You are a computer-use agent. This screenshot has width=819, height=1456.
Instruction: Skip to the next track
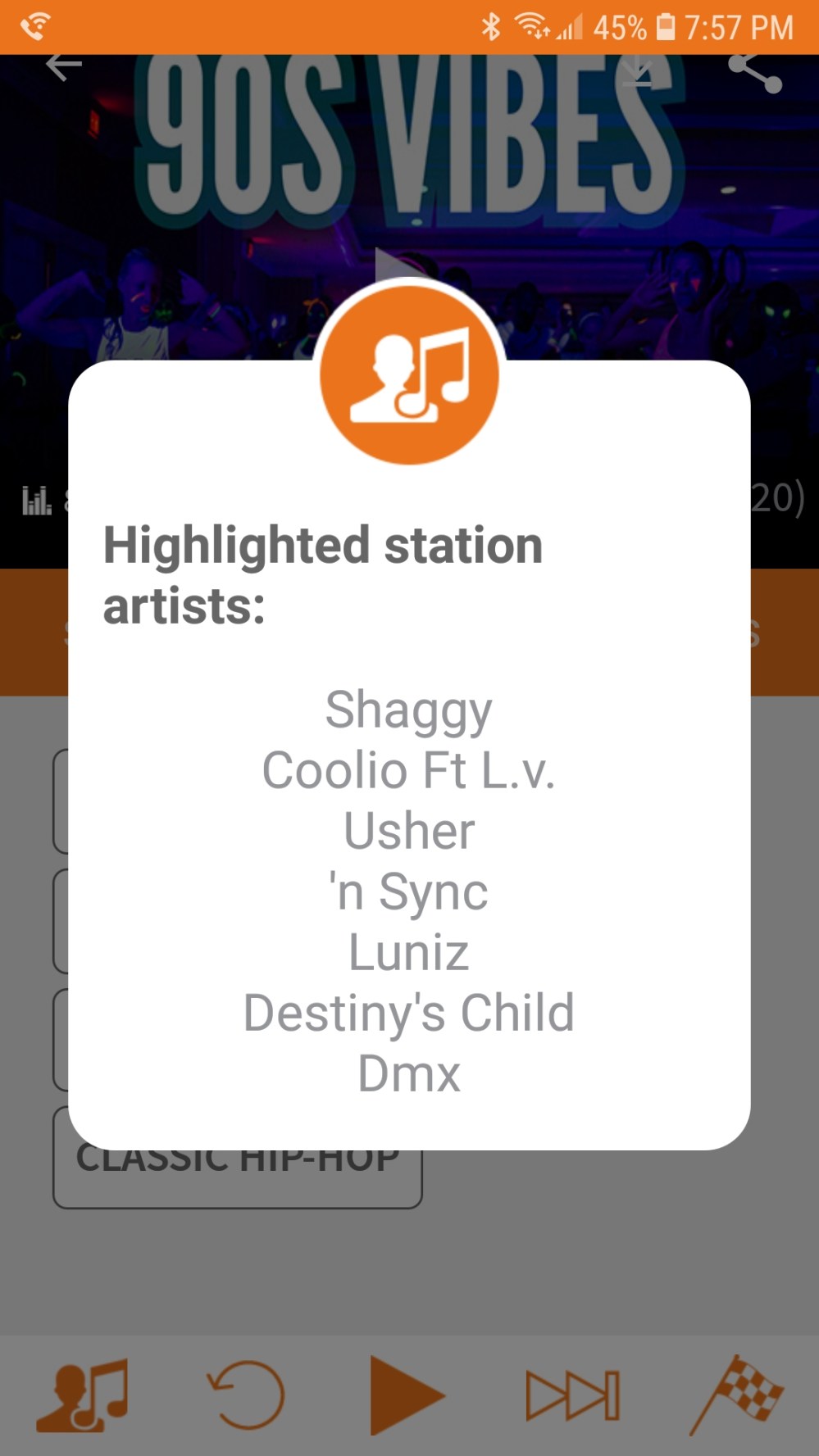click(572, 1395)
